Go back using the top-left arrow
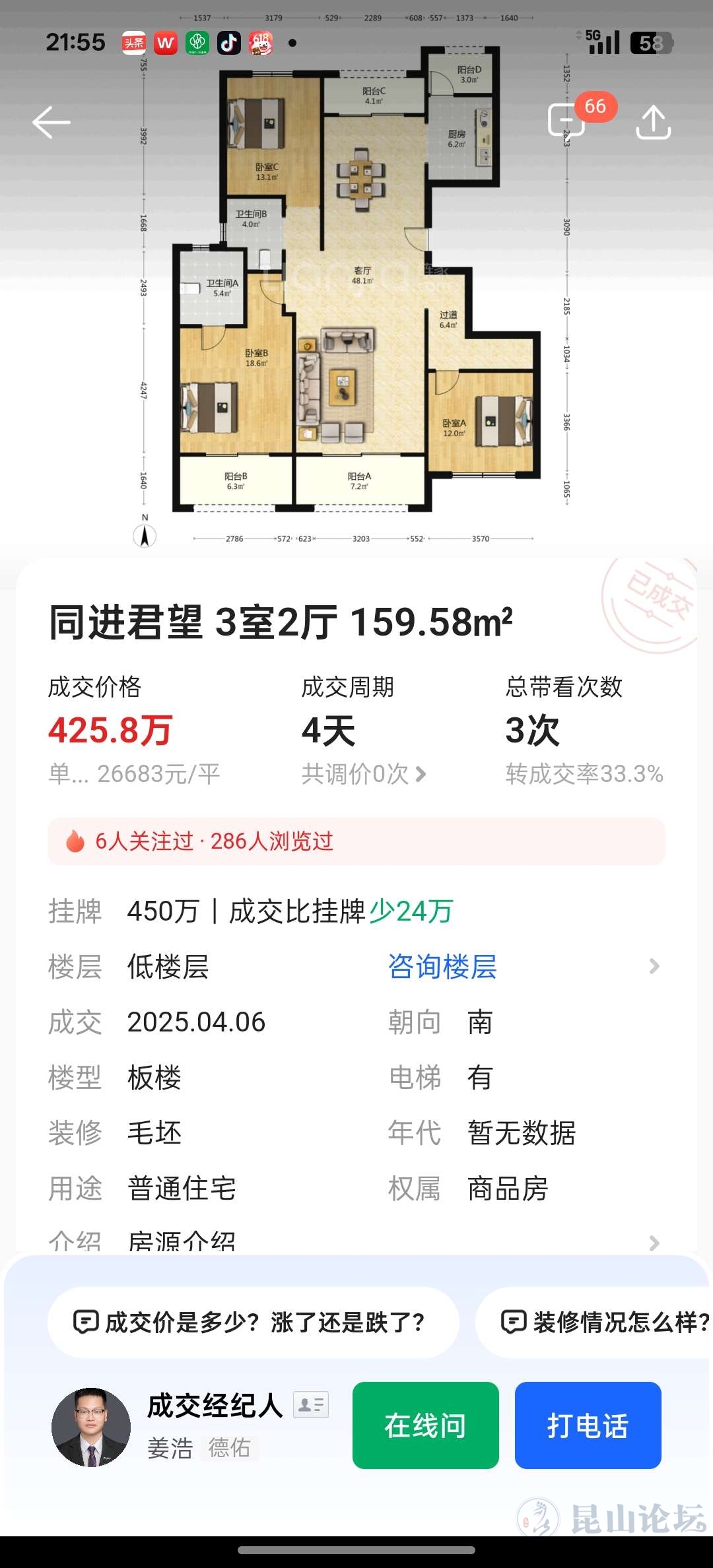This screenshot has height=1568, width=713. click(51, 123)
